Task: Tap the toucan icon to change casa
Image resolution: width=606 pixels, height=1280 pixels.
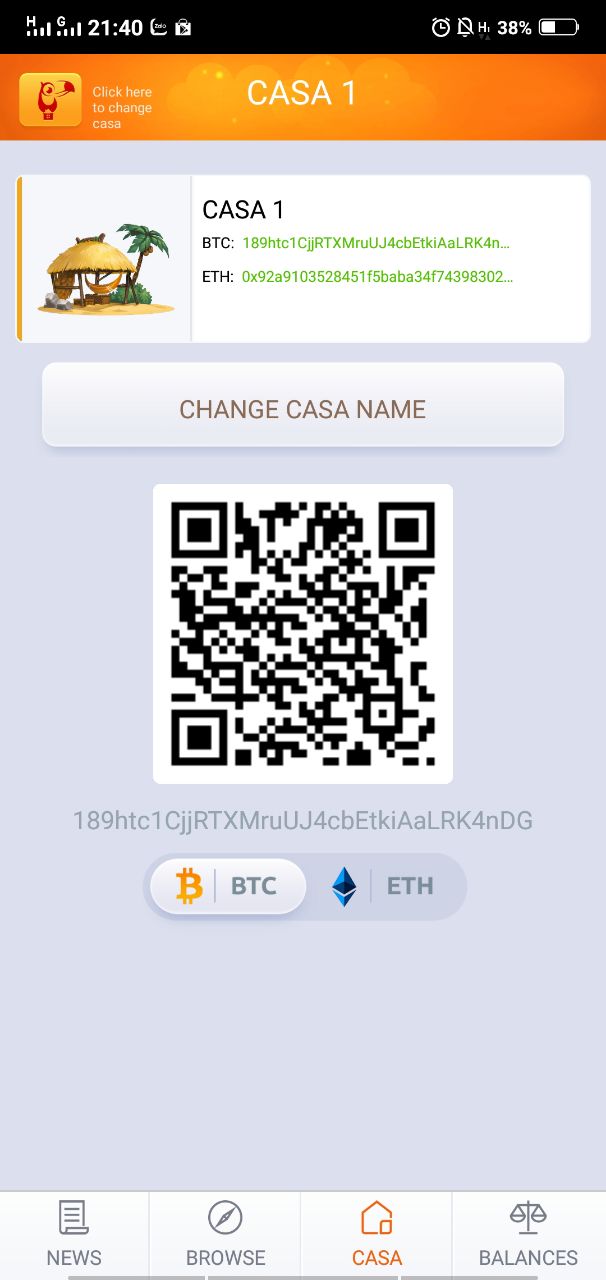Action: [x=50, y=100]
